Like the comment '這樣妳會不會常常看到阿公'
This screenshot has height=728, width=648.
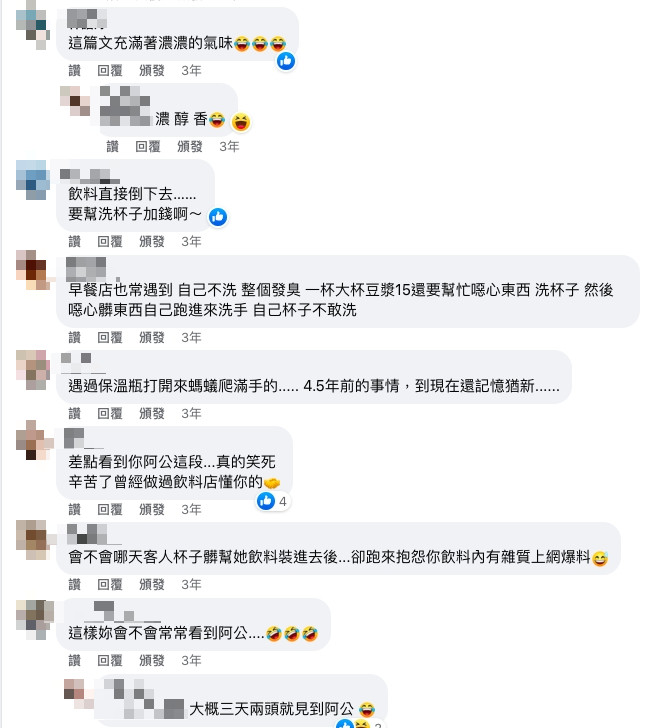pos(74,661)
